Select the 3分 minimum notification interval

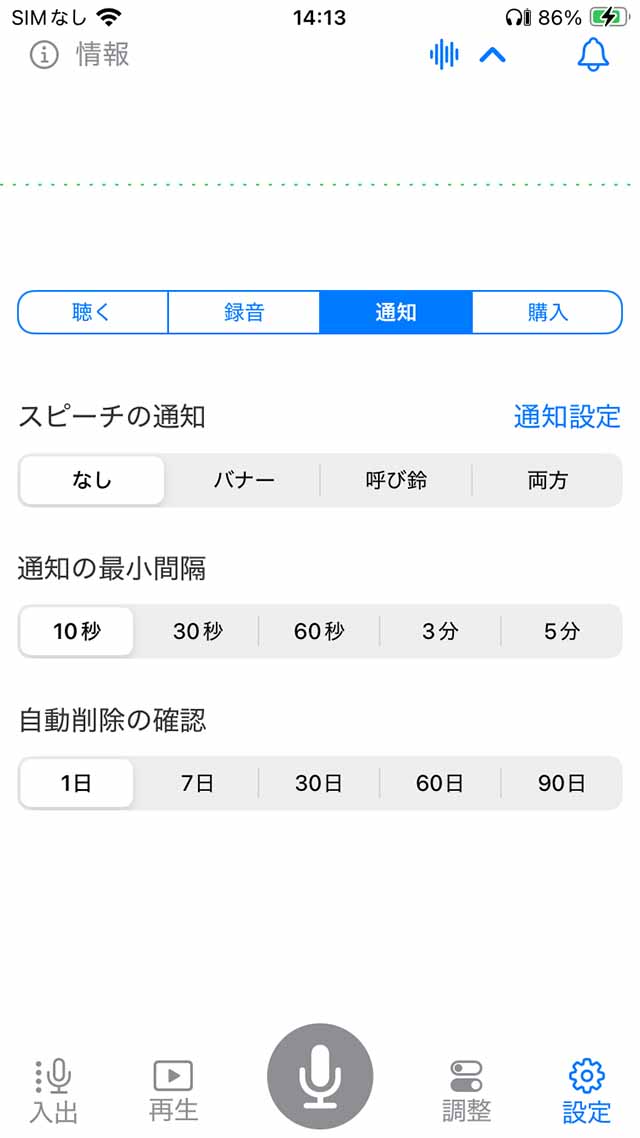click(x=440, y=632)
